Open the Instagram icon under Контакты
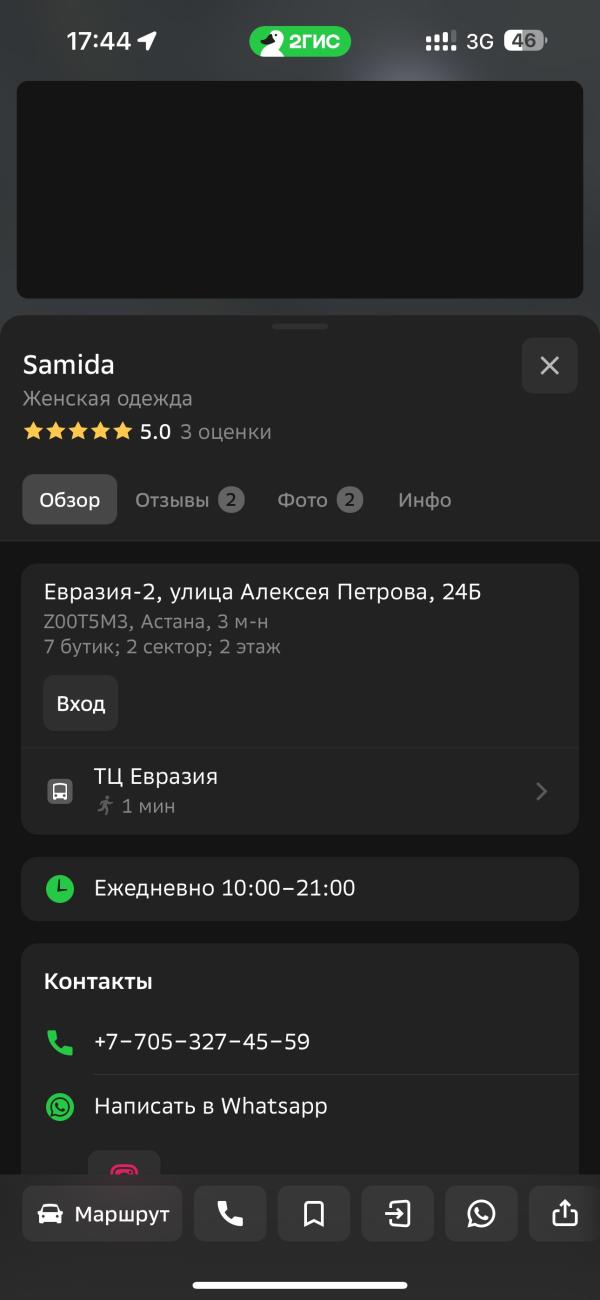The height and width of the screenshot is (1300, 600). click(124, 1166)
